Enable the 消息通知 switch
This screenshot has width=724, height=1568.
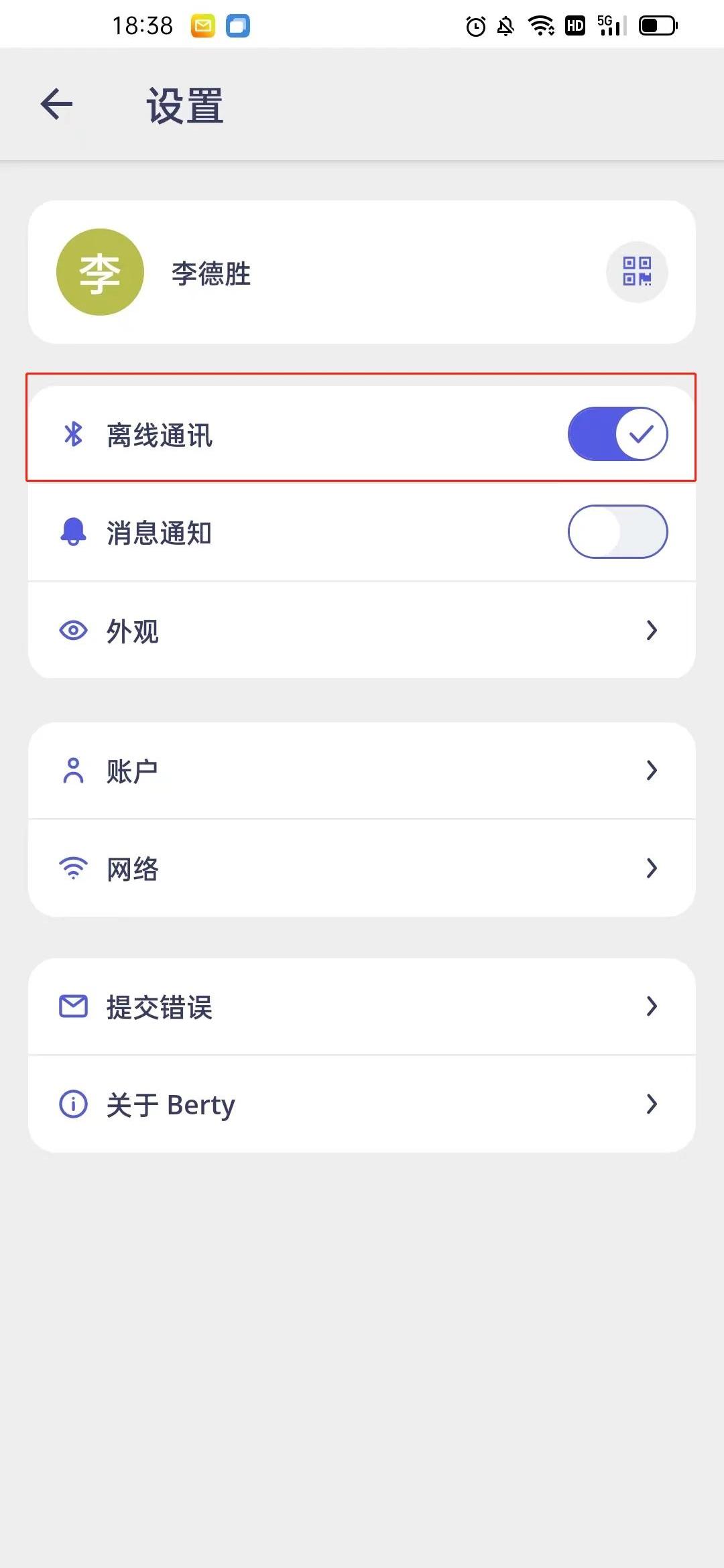click(x=617, y=531)
